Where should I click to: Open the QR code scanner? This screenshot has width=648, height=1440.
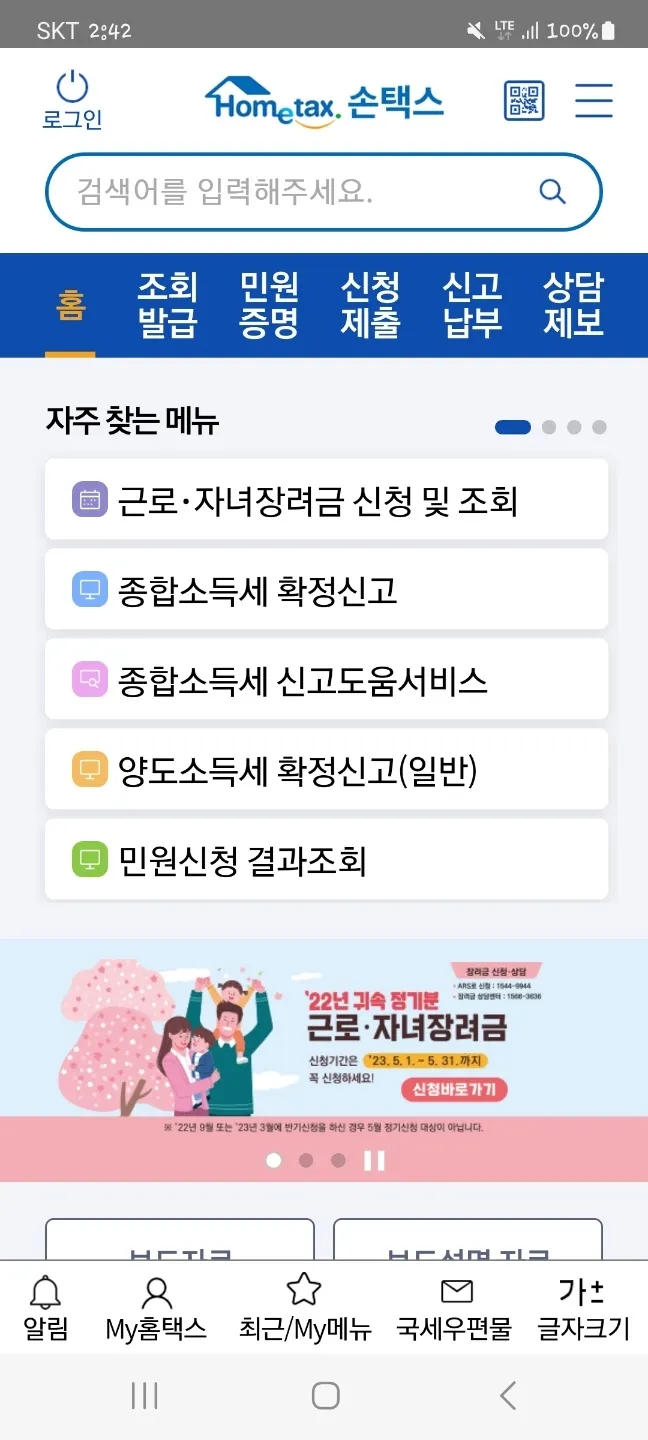[x=523, y=101]
